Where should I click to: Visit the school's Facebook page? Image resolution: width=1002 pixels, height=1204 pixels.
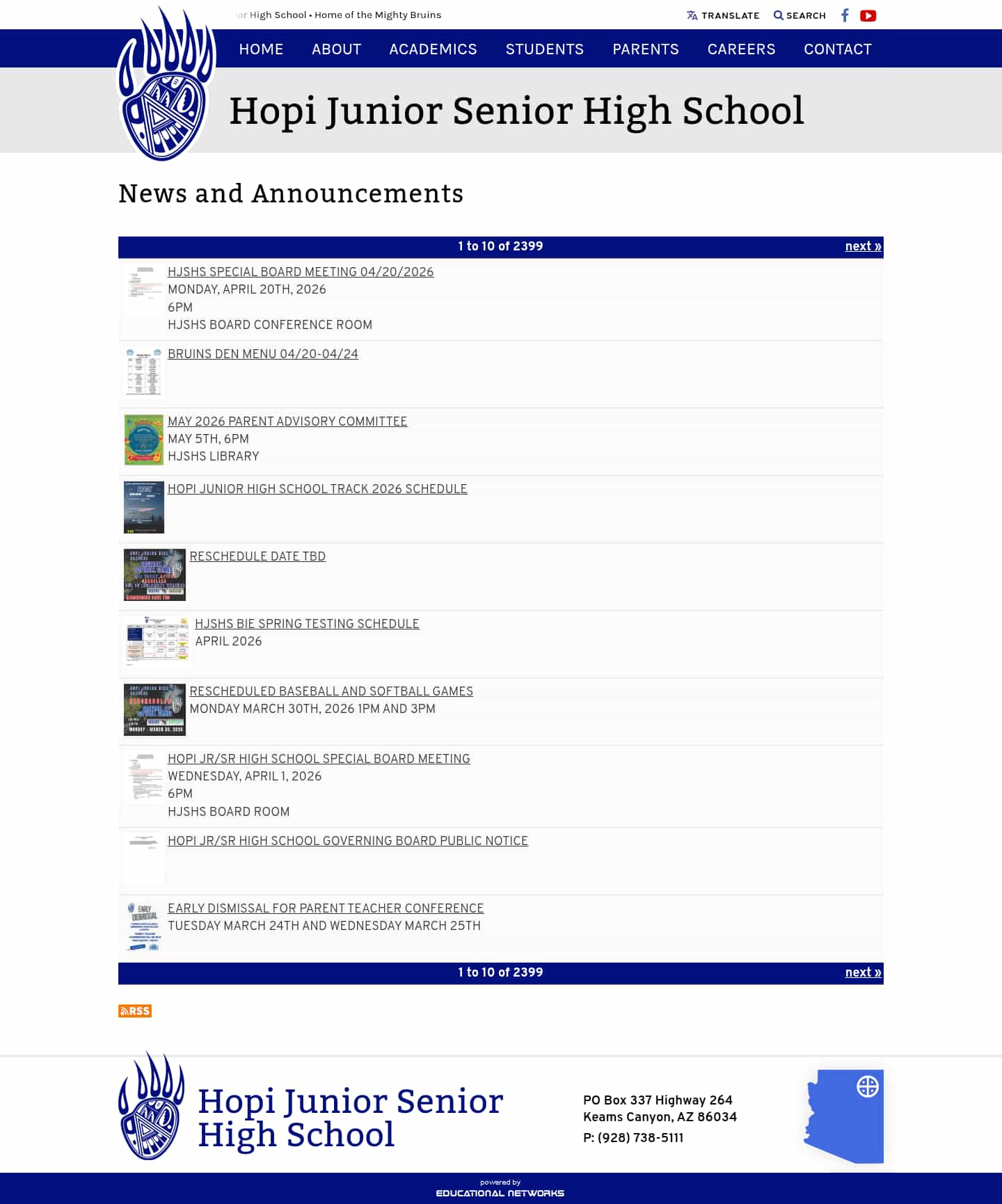[844, 15]
